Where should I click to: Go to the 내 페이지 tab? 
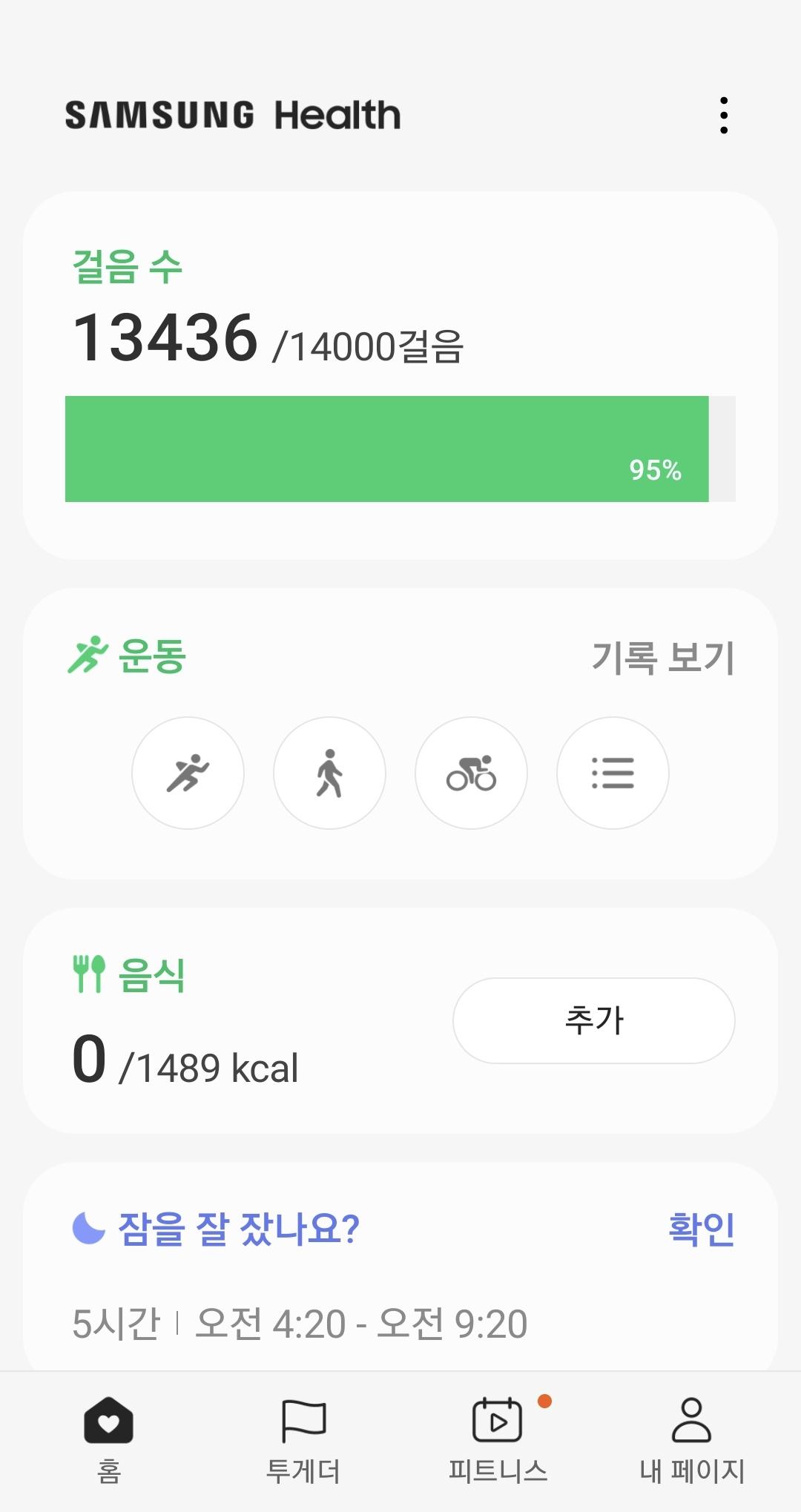pos(692,1439)
